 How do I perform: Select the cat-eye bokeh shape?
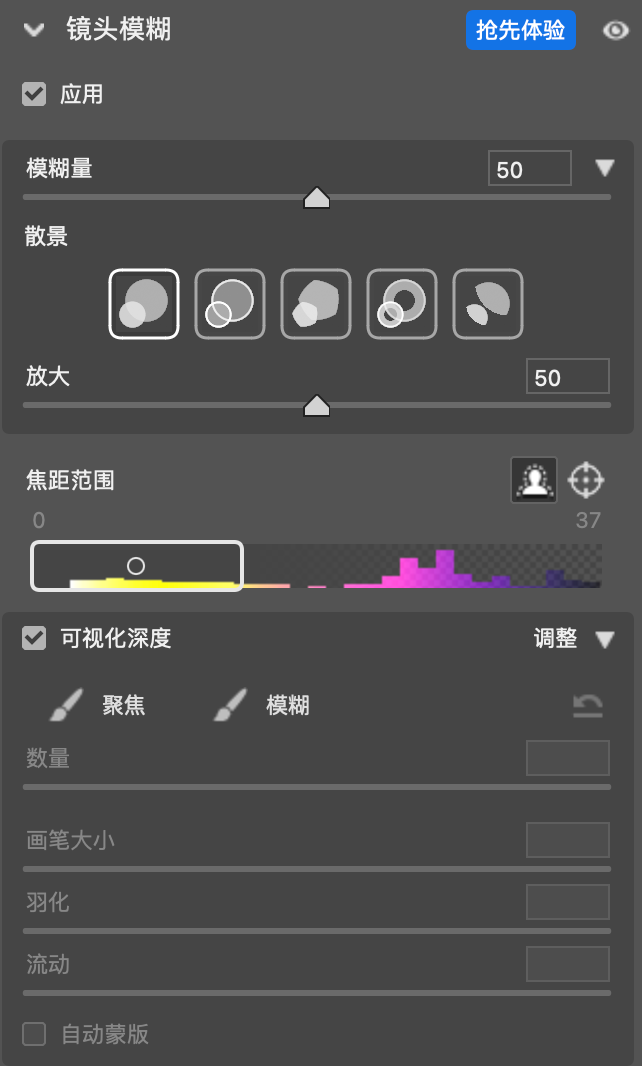(x=488, y=304)
